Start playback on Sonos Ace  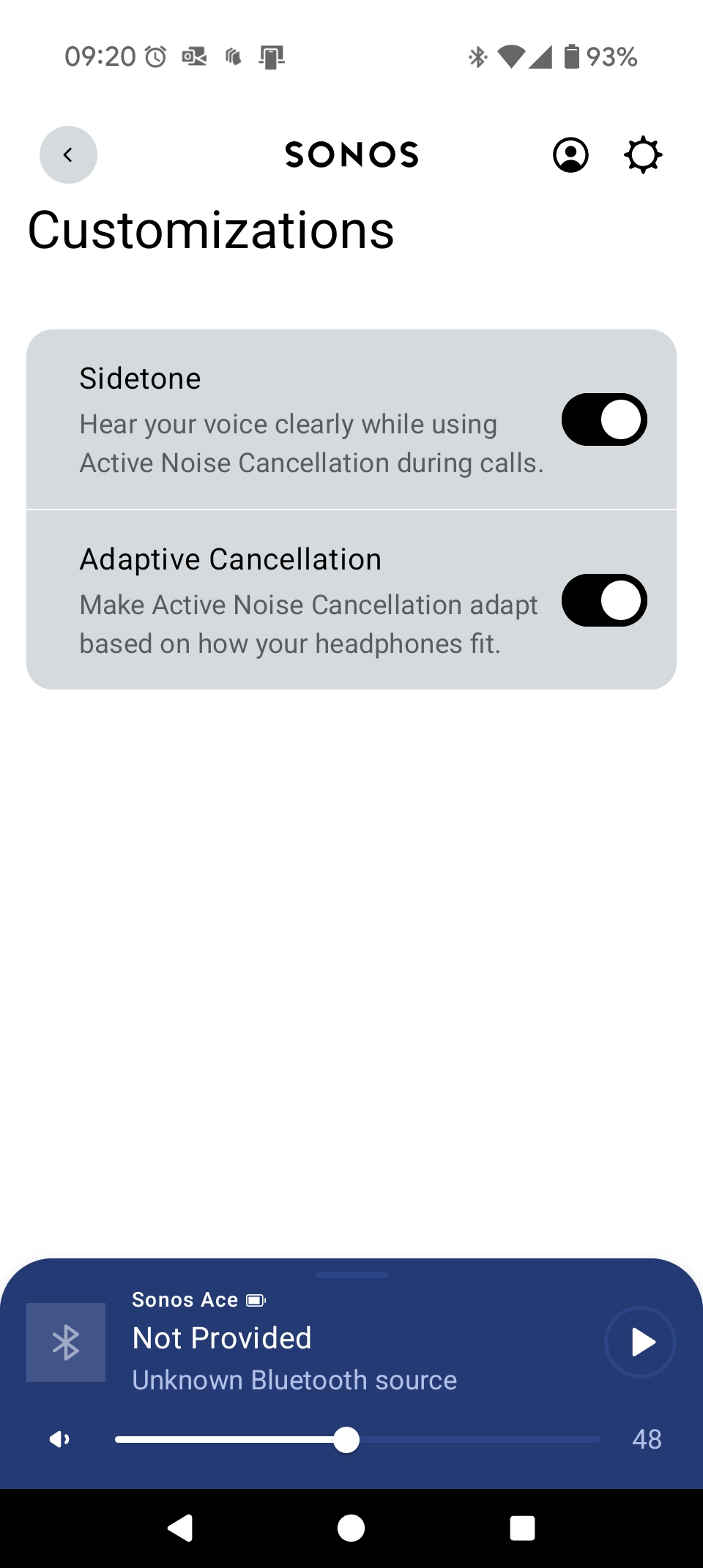click(x=640, y=1342)
